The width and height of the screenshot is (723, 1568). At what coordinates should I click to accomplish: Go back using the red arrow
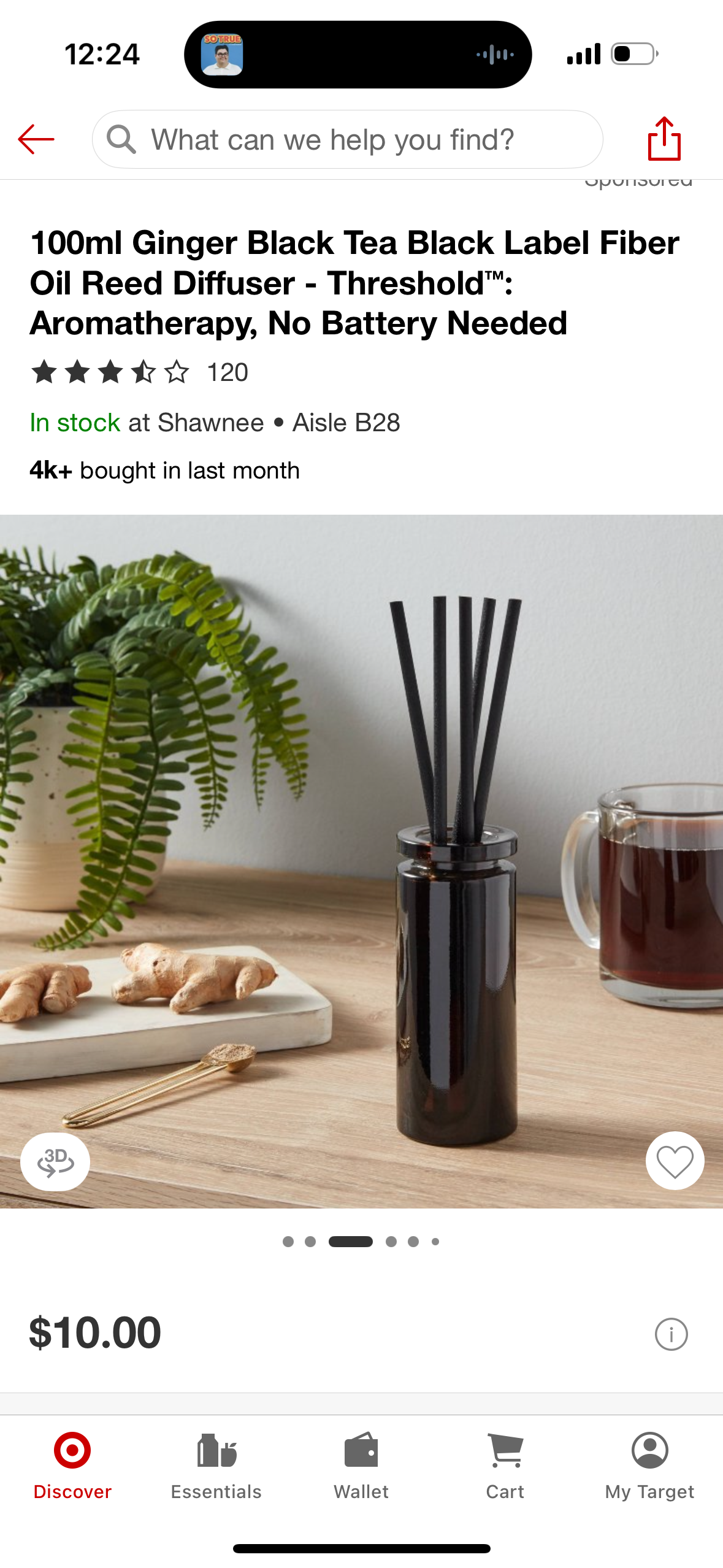point(36,139)
